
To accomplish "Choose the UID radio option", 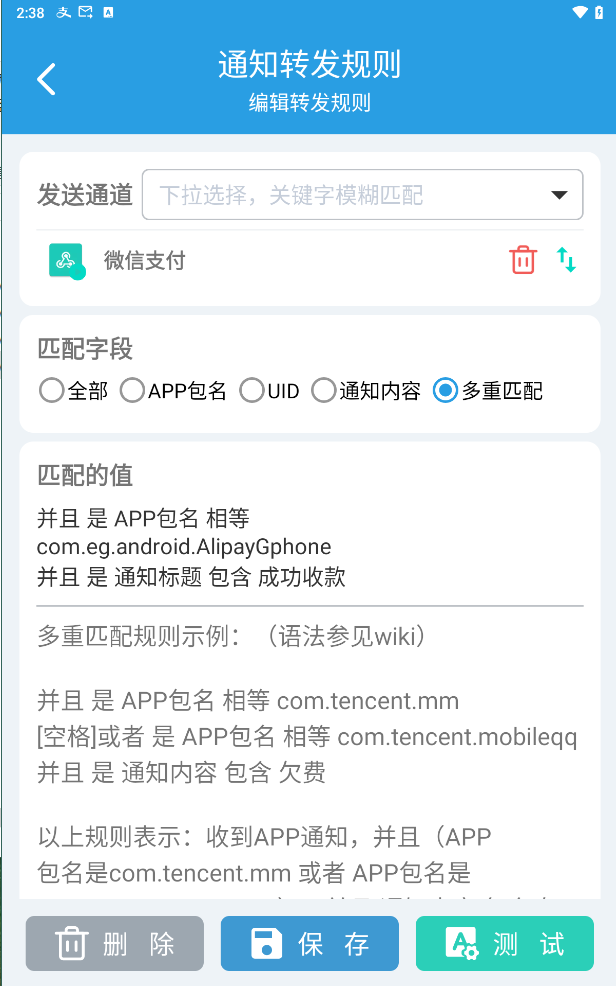I will pos(251,391).
